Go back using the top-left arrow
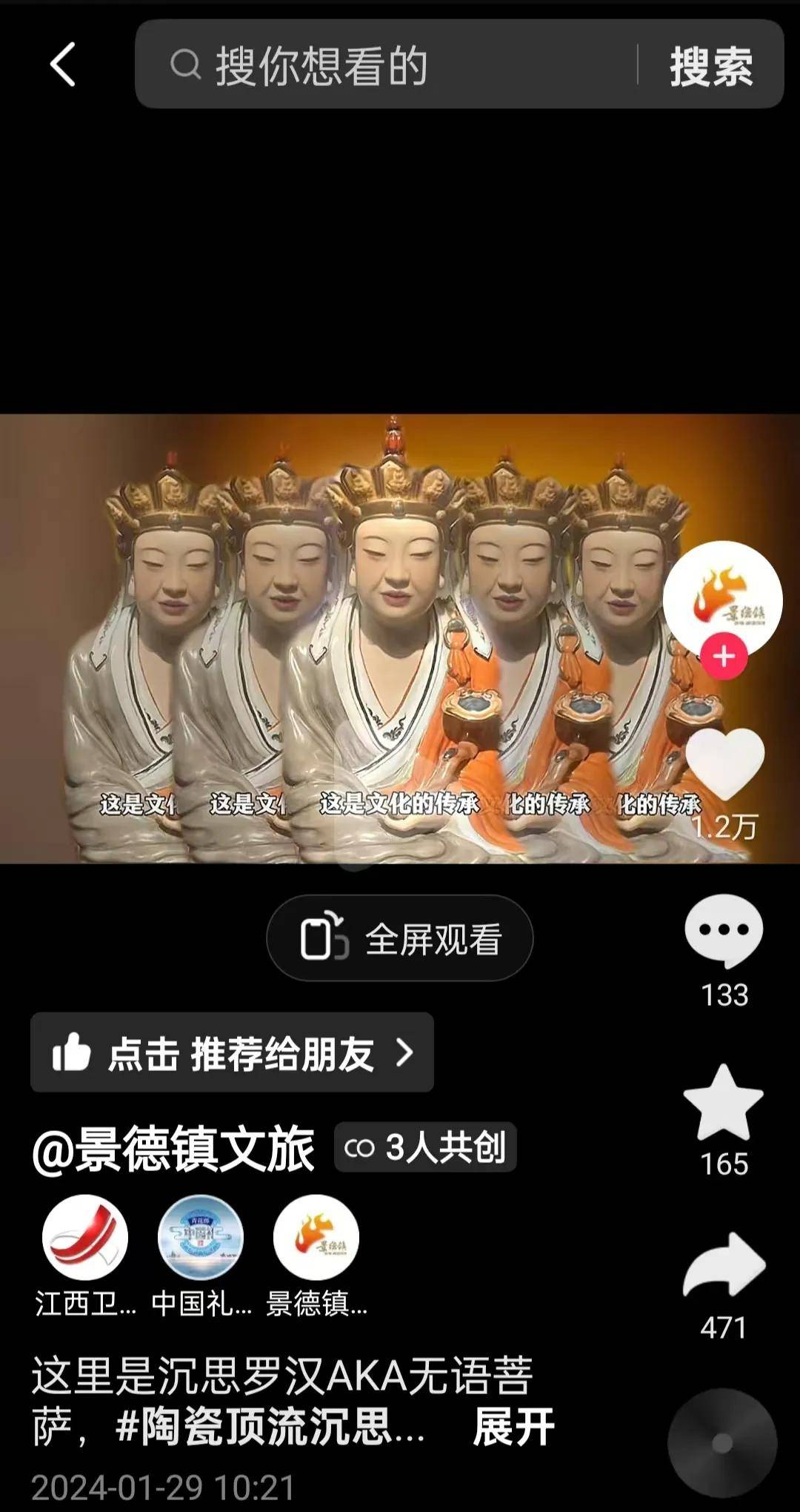Screen dimensions: 800x1512 (63, 64)
